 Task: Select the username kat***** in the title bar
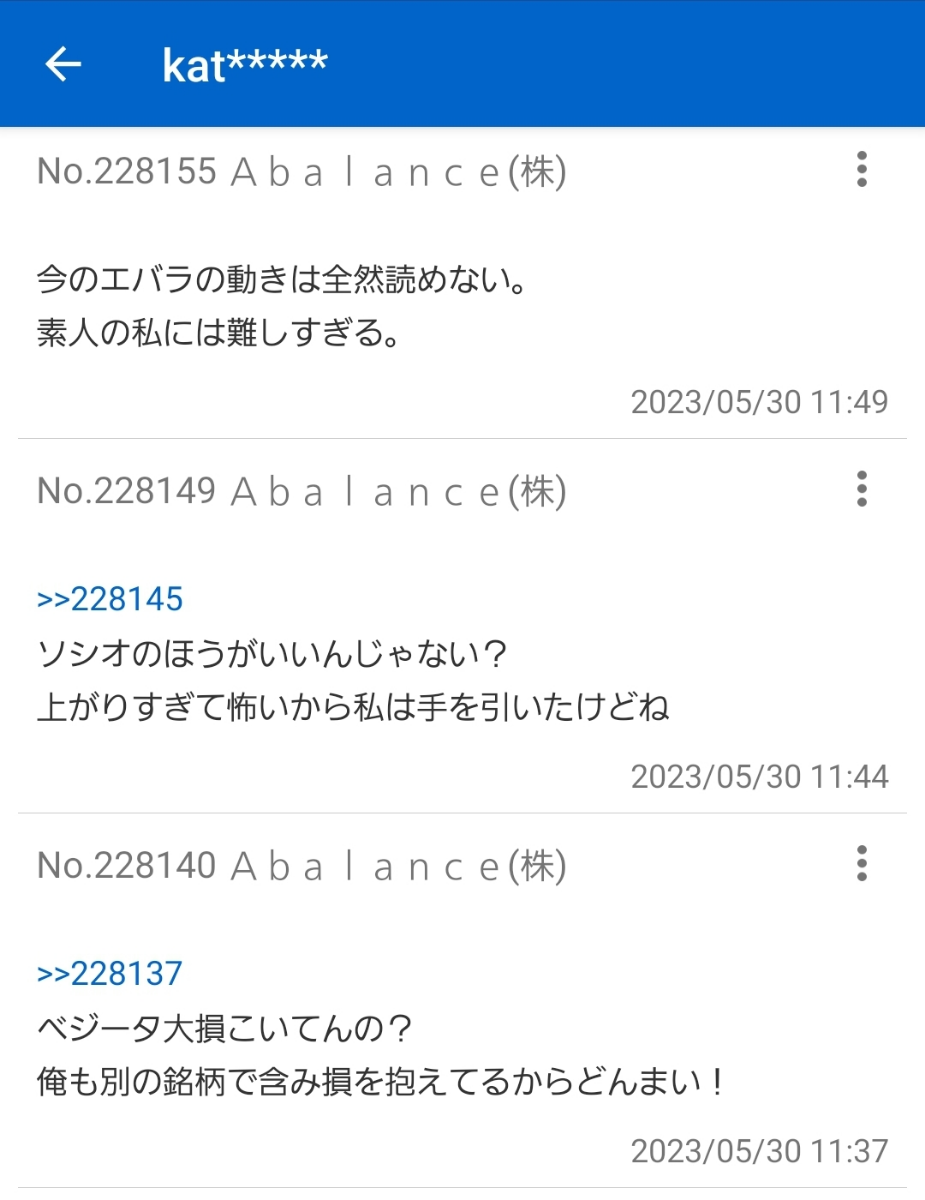coord(243,63)
